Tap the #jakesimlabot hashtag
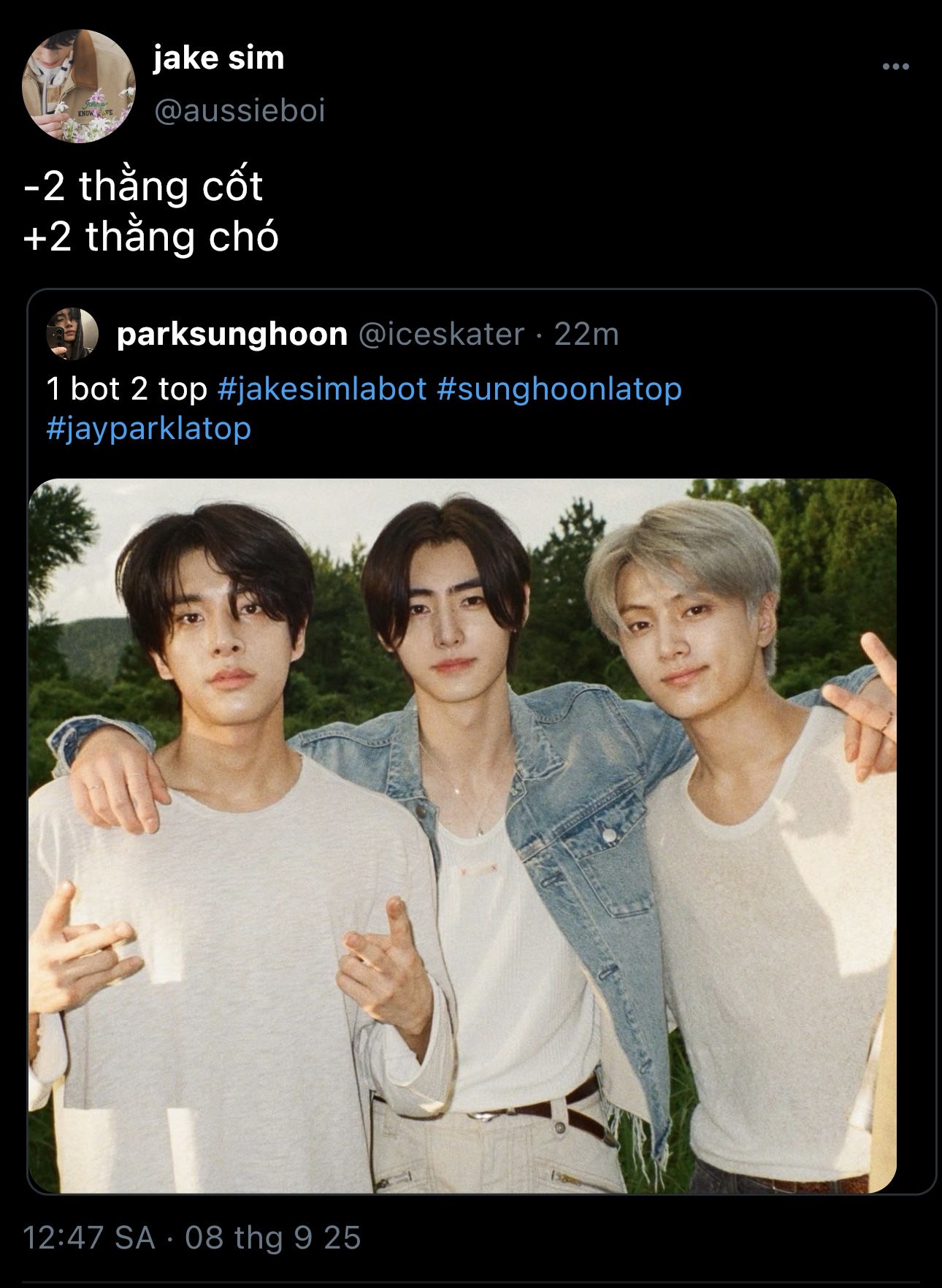The height and width of the screenshot is (1288, 942). (x=322, y=389)
